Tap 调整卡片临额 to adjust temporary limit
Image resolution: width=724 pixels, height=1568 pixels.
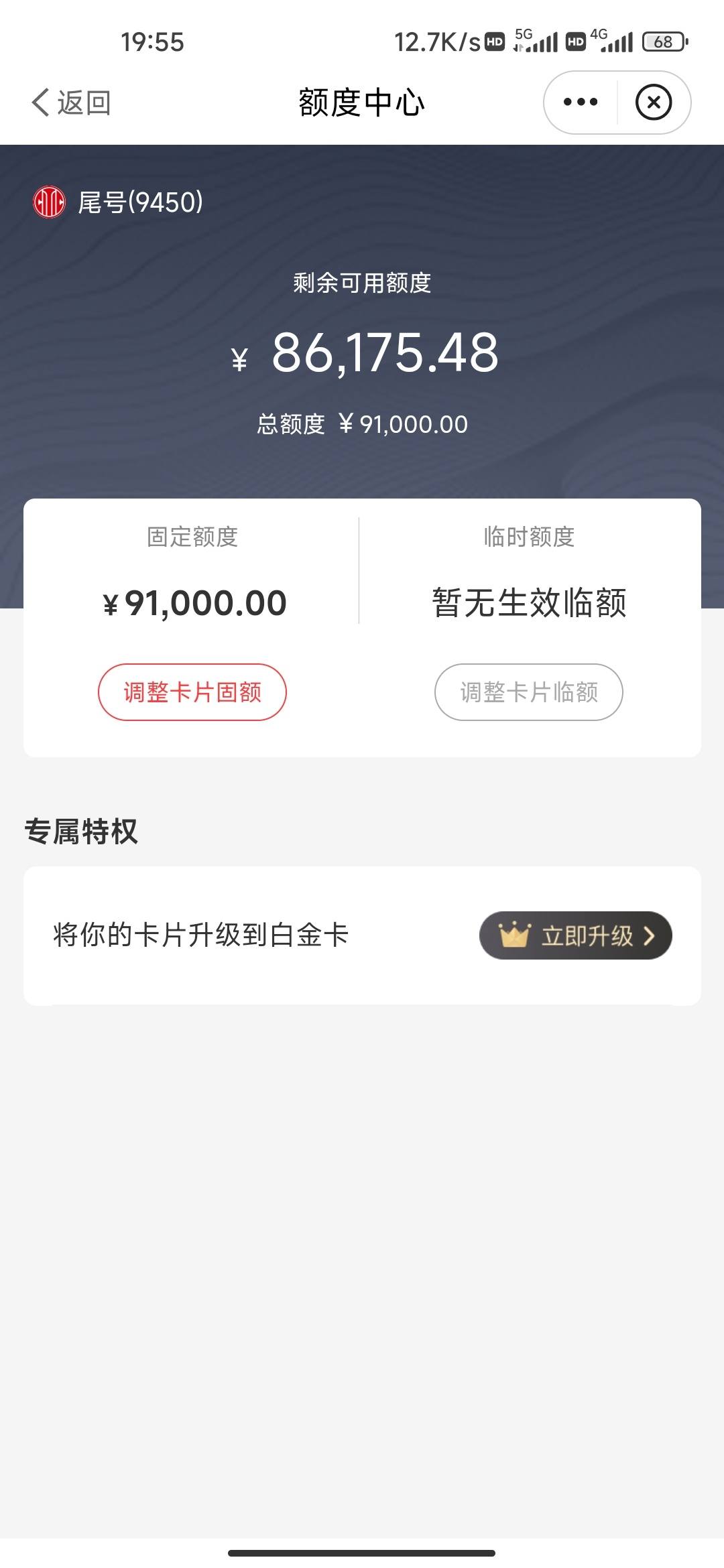(x=529, y=692)
